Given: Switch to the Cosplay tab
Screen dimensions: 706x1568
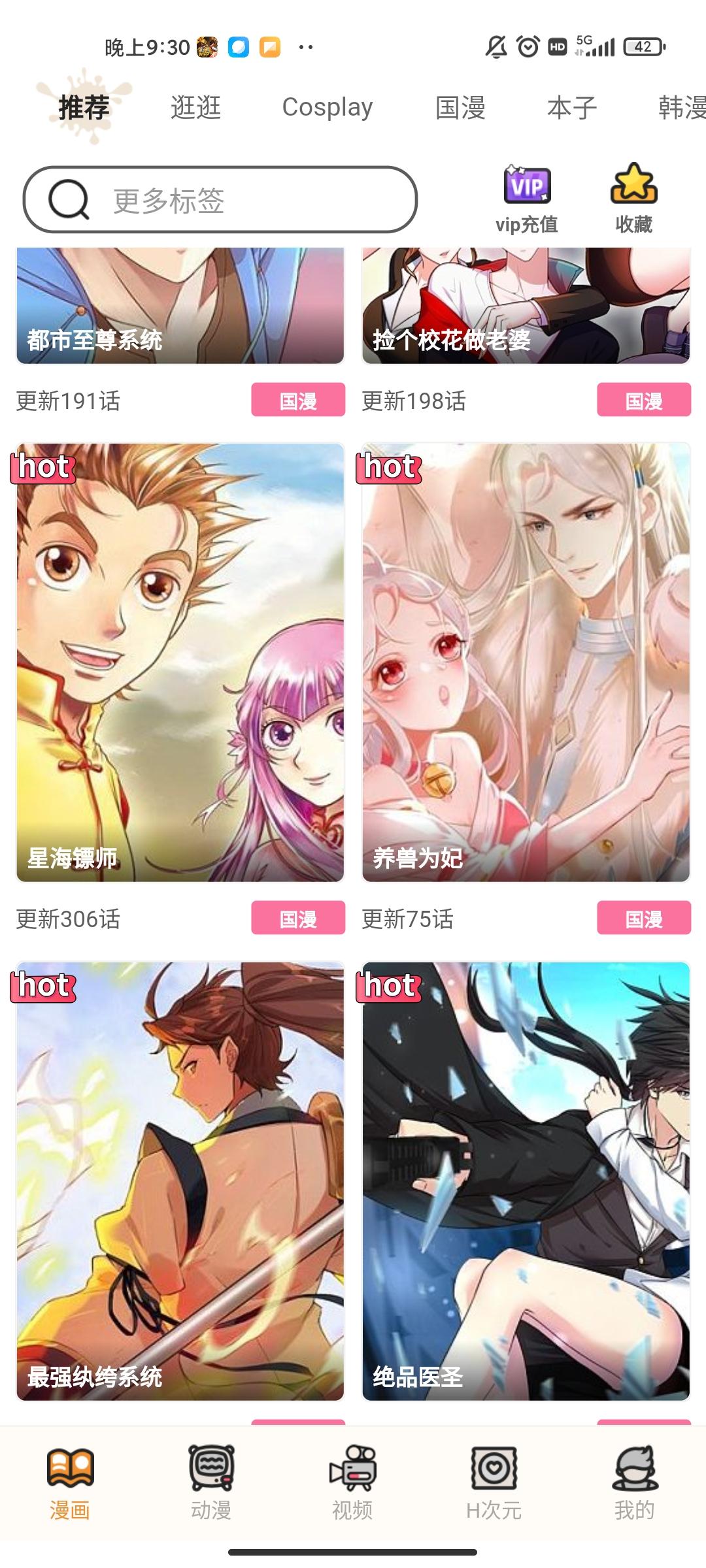Looking at the screenshot, I should click(327, 107).
